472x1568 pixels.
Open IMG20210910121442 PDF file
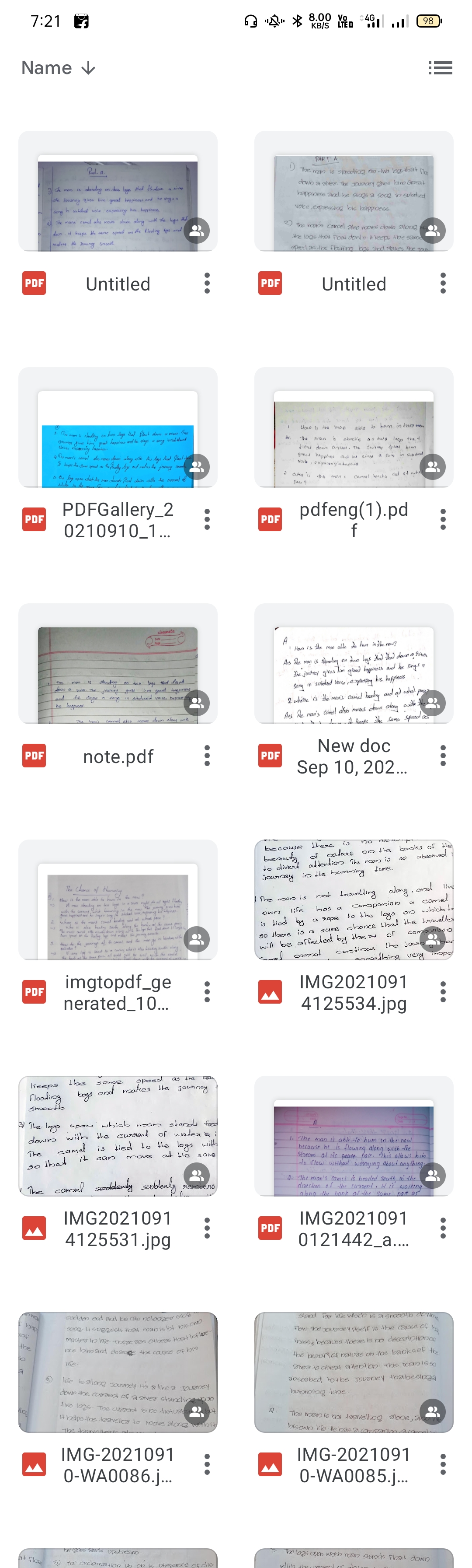[x=354, y=1136]
